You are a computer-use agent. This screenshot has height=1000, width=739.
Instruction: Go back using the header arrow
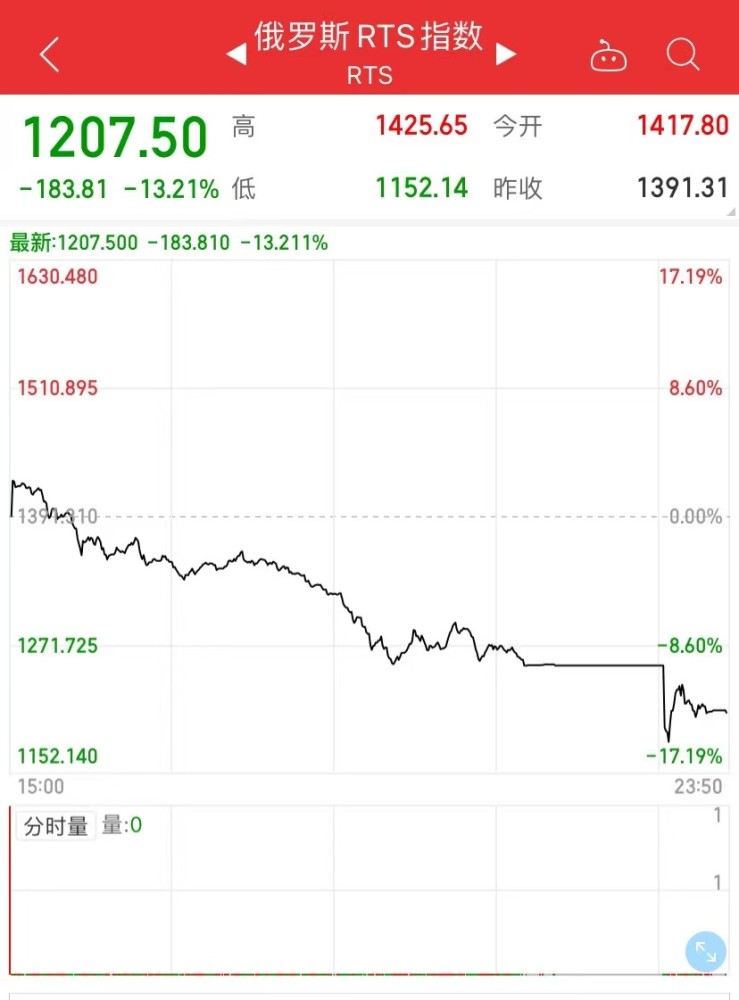(x=49, y=53)
